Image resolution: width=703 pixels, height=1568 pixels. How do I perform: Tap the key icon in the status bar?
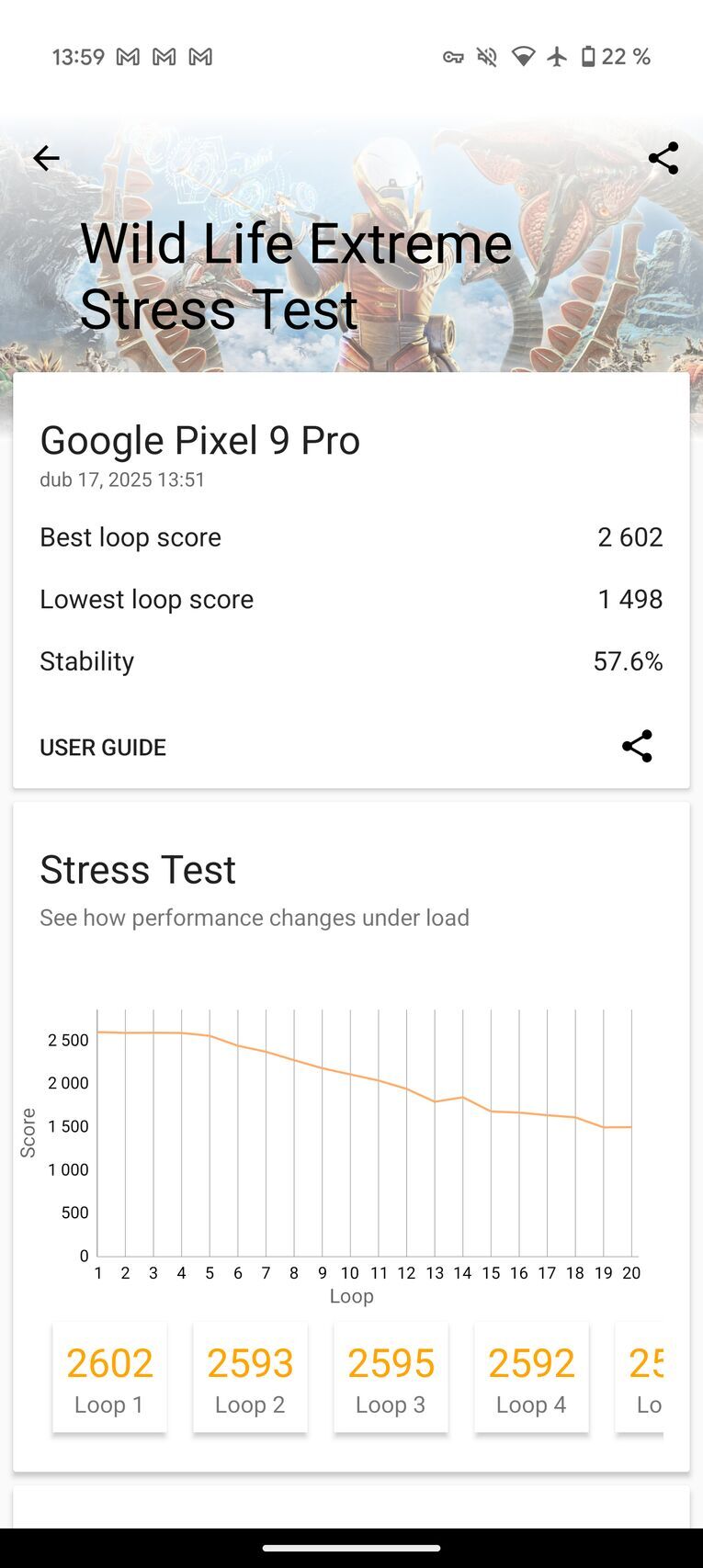(454, 56)
